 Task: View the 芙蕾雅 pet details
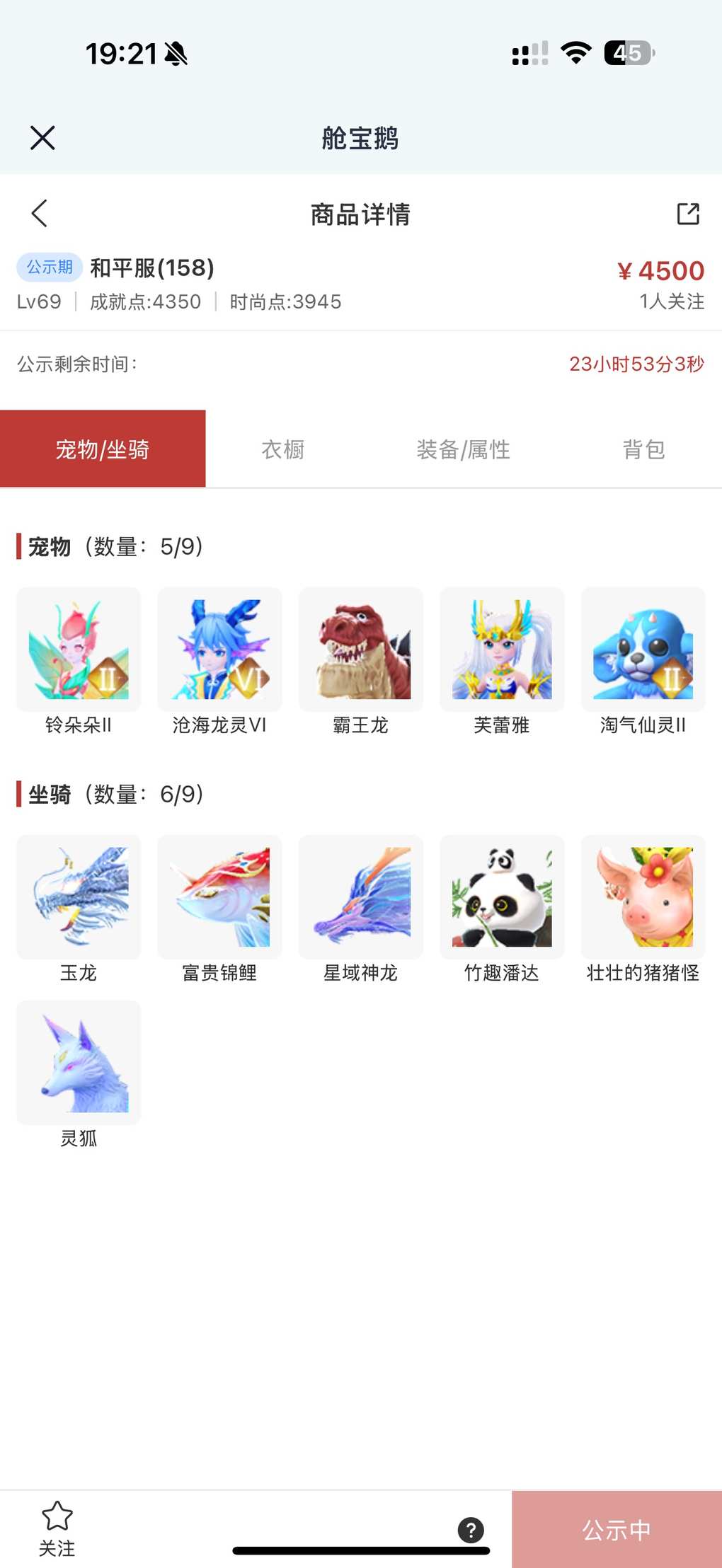pyautogui.click(x=502, y=650)
